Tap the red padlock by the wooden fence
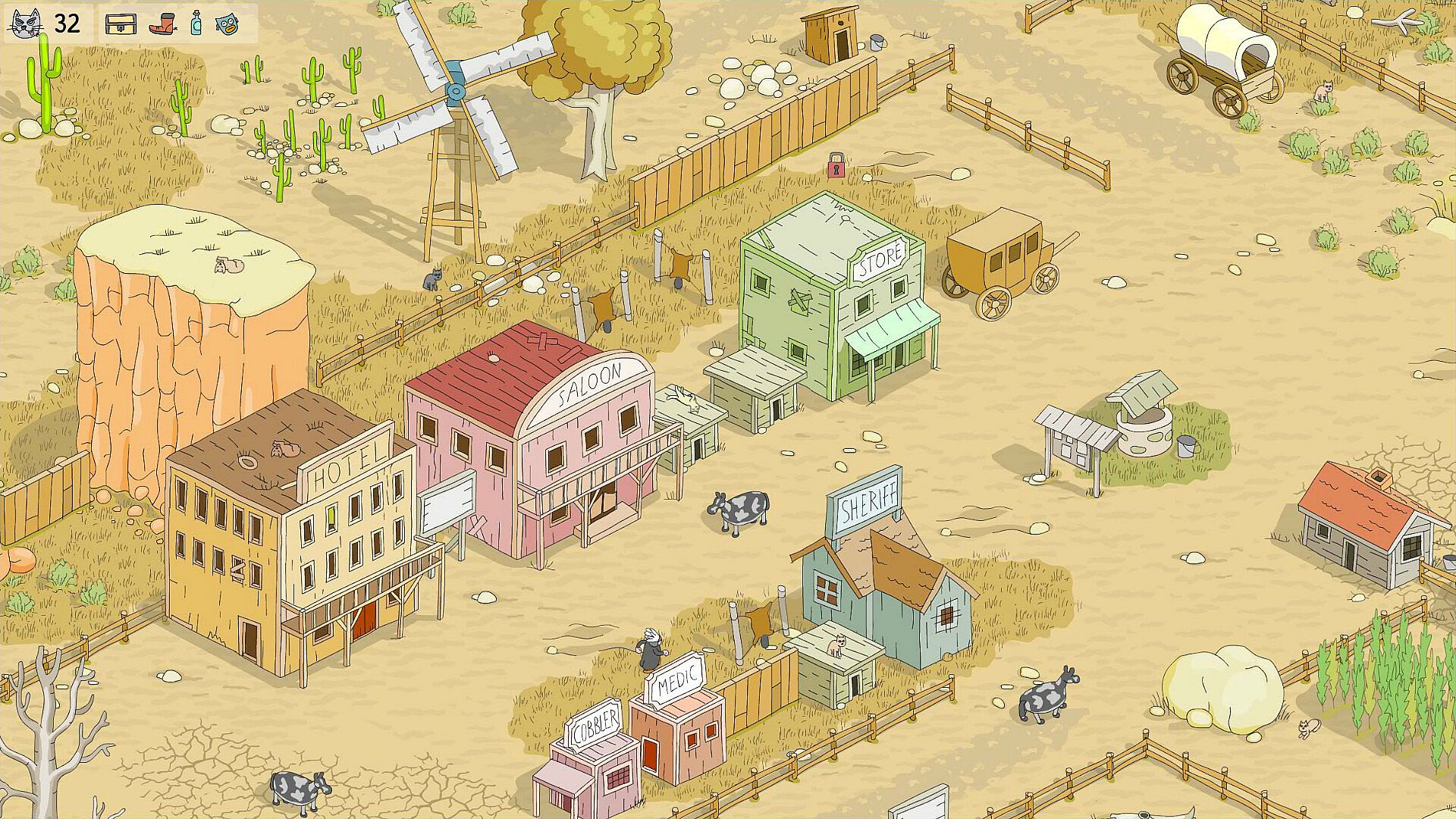This screenshot has height=819, width=1456. [836, 165]
